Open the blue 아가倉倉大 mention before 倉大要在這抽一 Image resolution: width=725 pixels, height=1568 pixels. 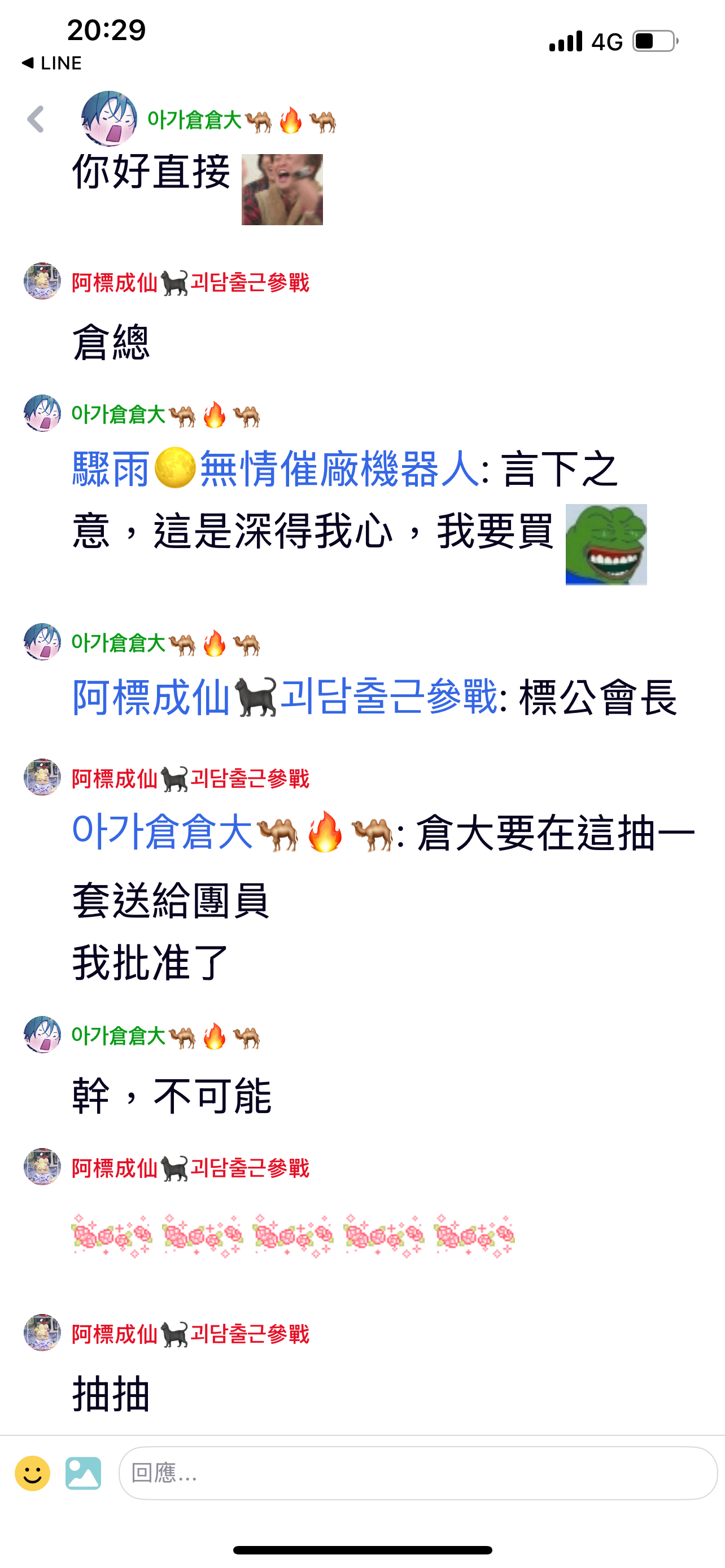[234, 832]
